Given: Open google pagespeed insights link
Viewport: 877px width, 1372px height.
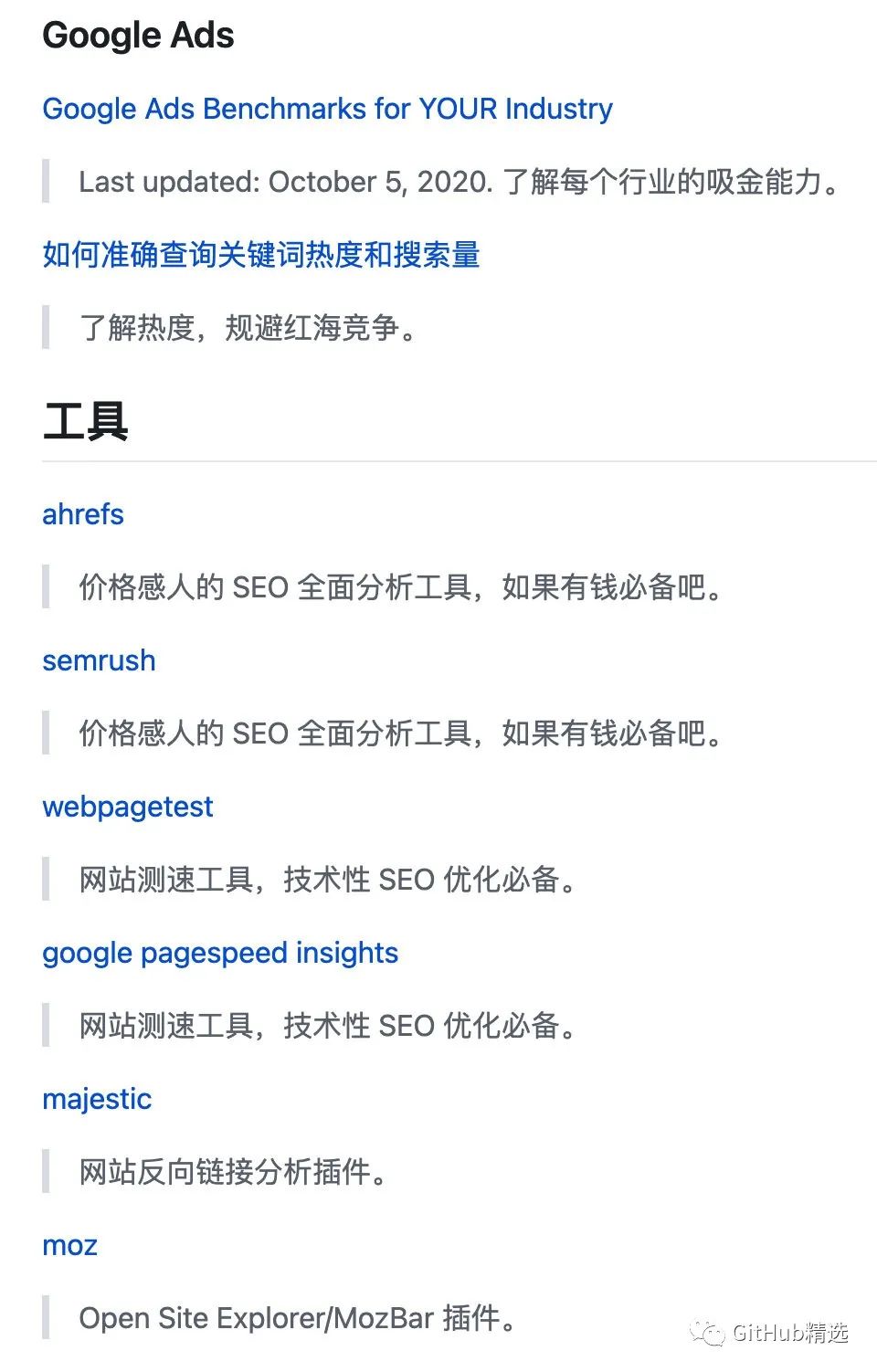Looking at the screenshot, I should tap(220, 953).
